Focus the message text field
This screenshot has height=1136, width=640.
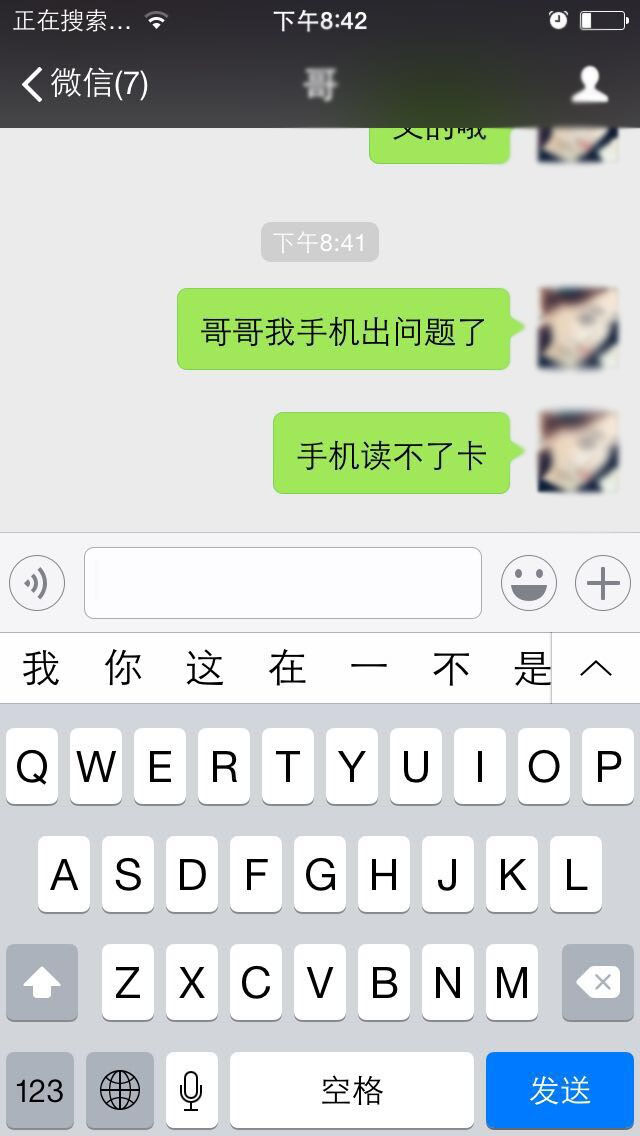(282, 583)
